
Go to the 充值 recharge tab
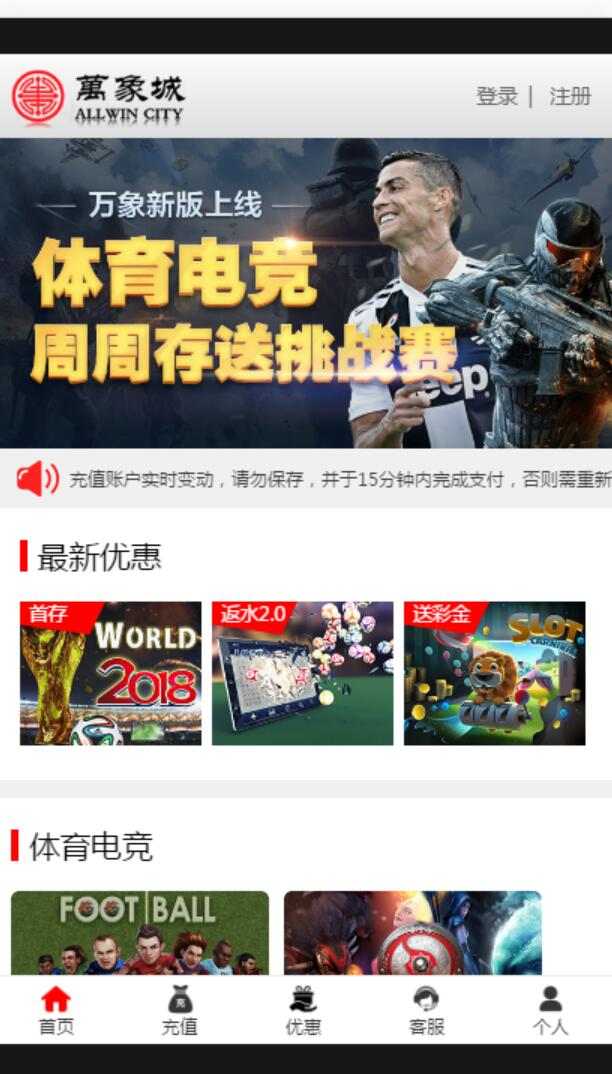click(x=180, y=1010)
